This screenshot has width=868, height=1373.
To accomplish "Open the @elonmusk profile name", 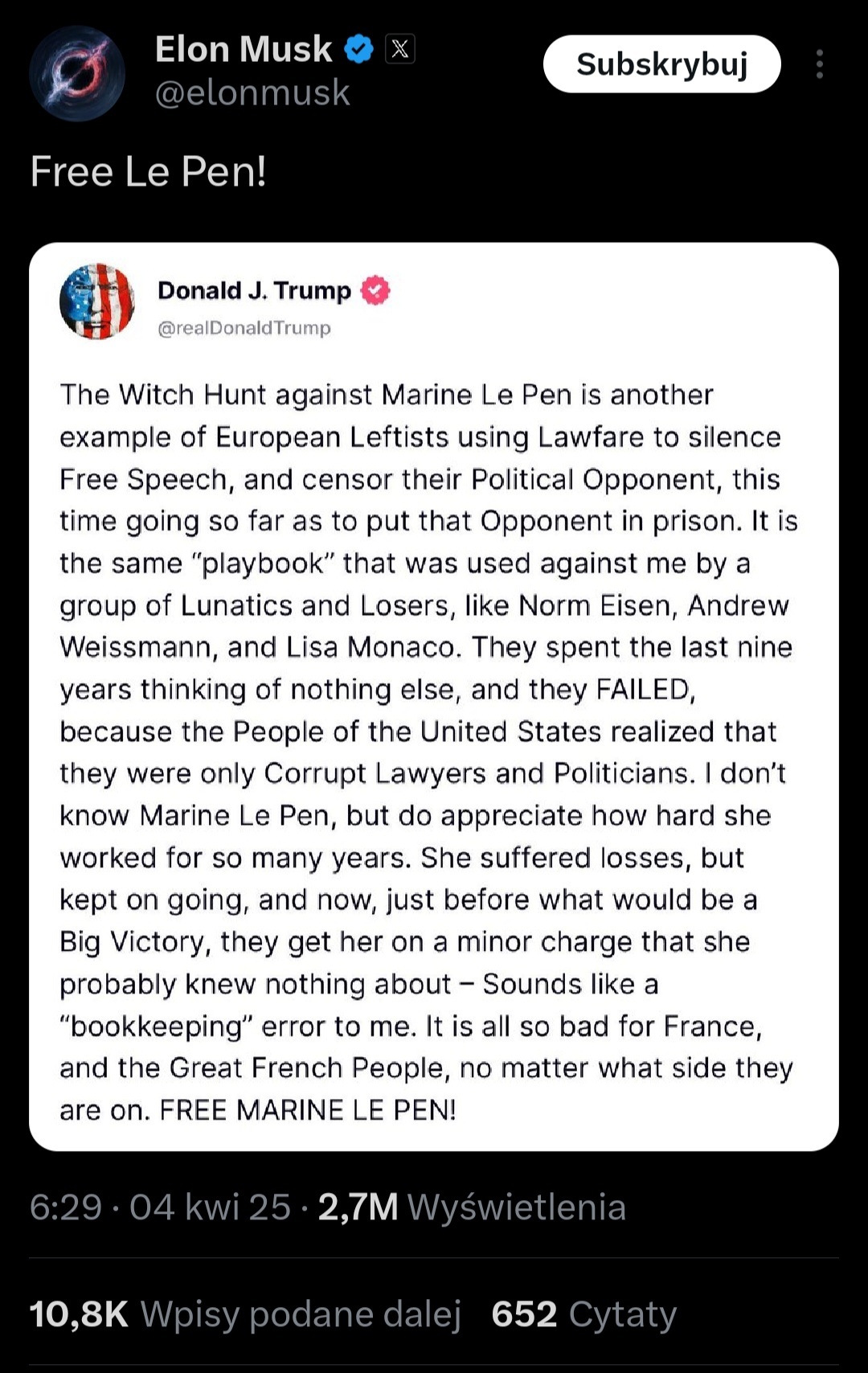I will pos(252,93).
